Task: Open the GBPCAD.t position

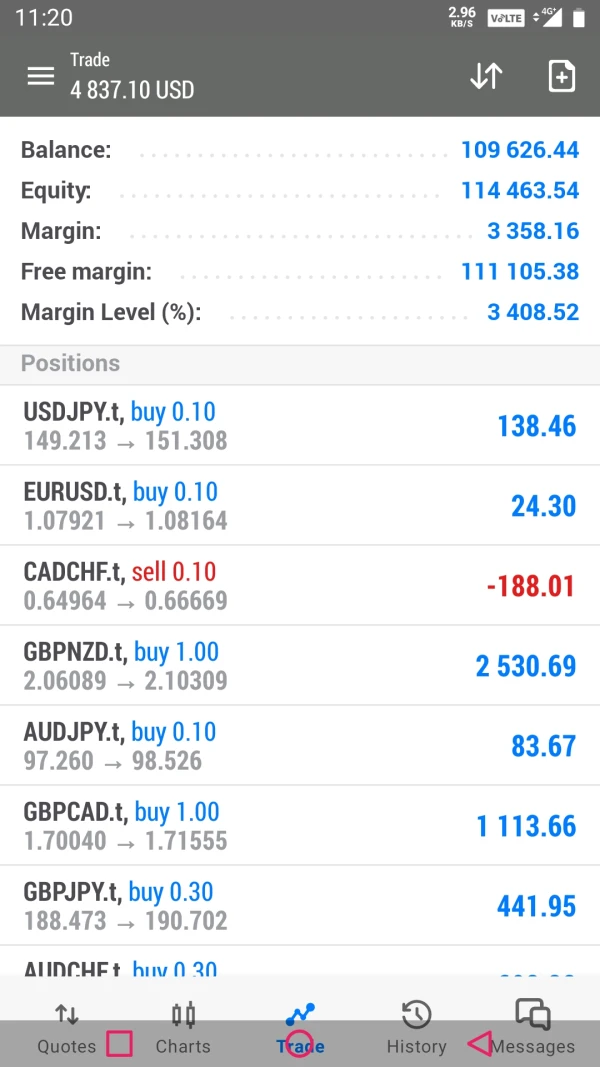Action: pyautogui.click(x=300, y=826)
